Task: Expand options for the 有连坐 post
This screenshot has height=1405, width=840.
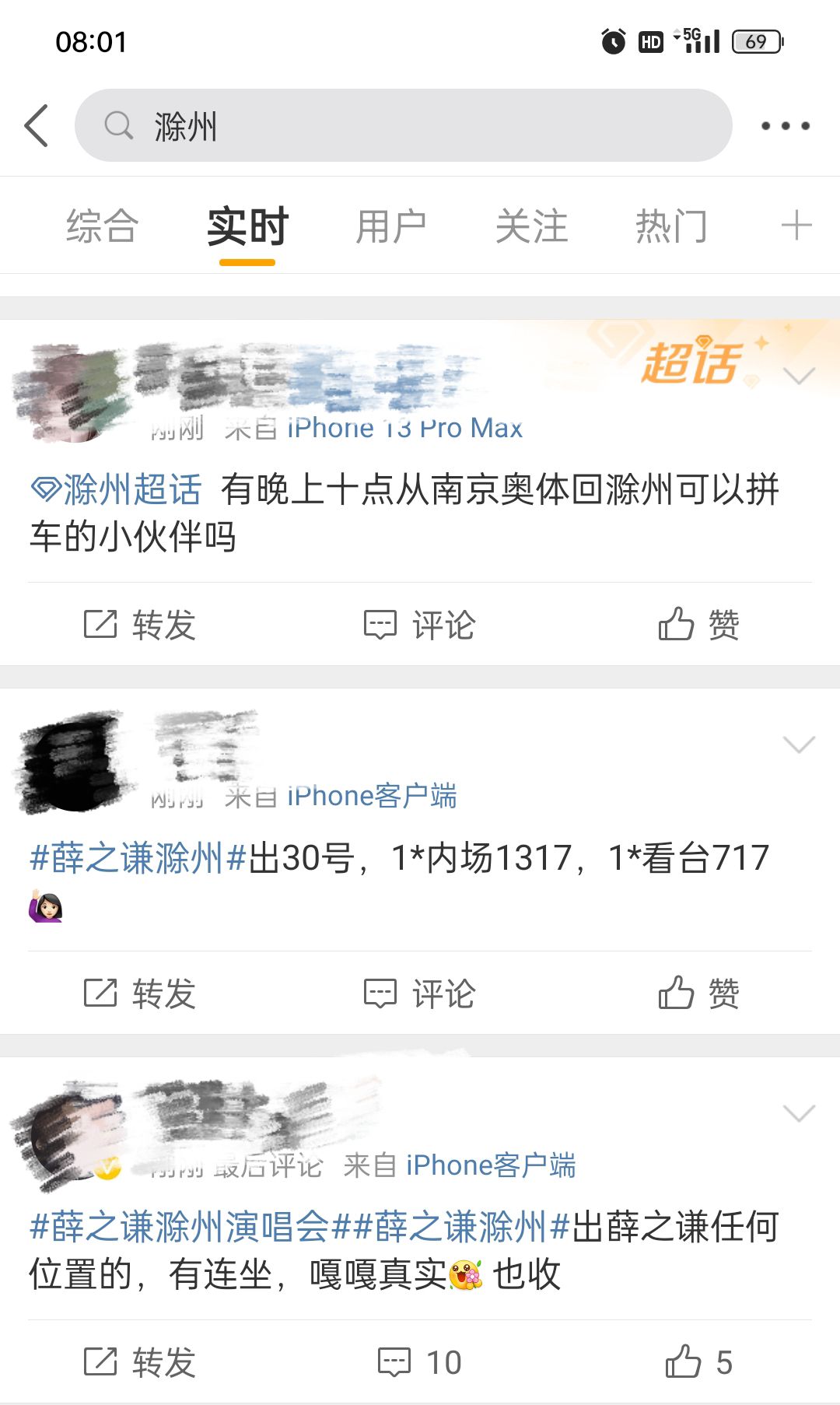Action: tap(799, 1113)
